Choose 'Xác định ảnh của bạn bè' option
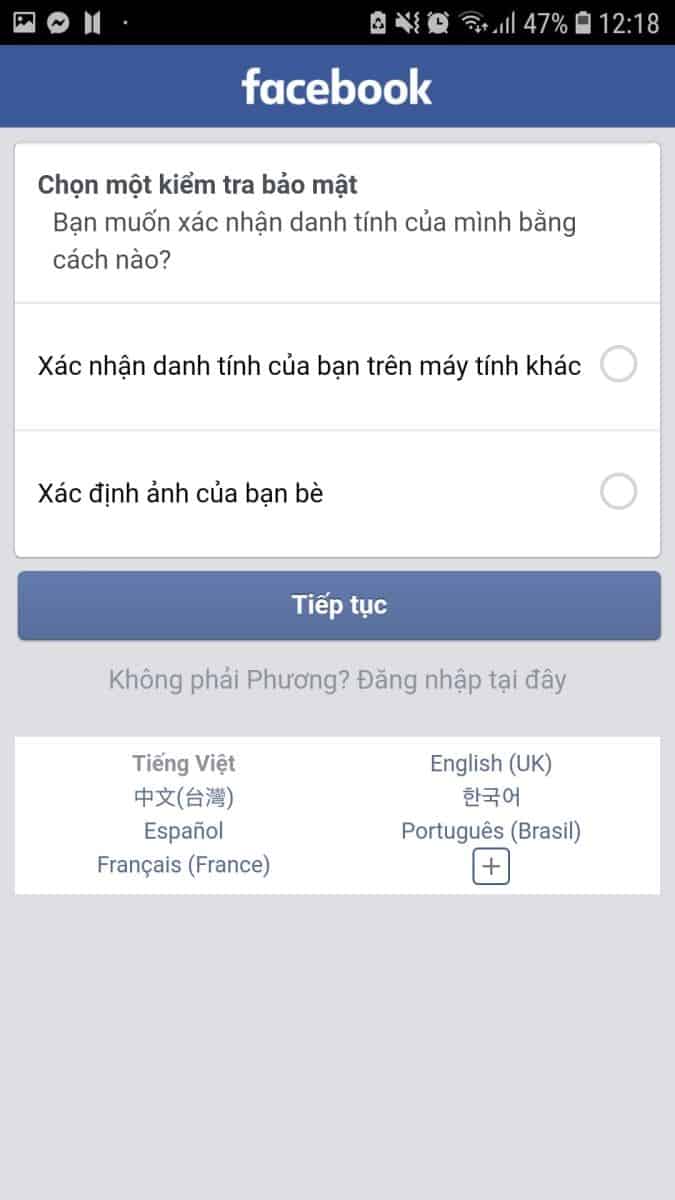 [x=618, y=492]
